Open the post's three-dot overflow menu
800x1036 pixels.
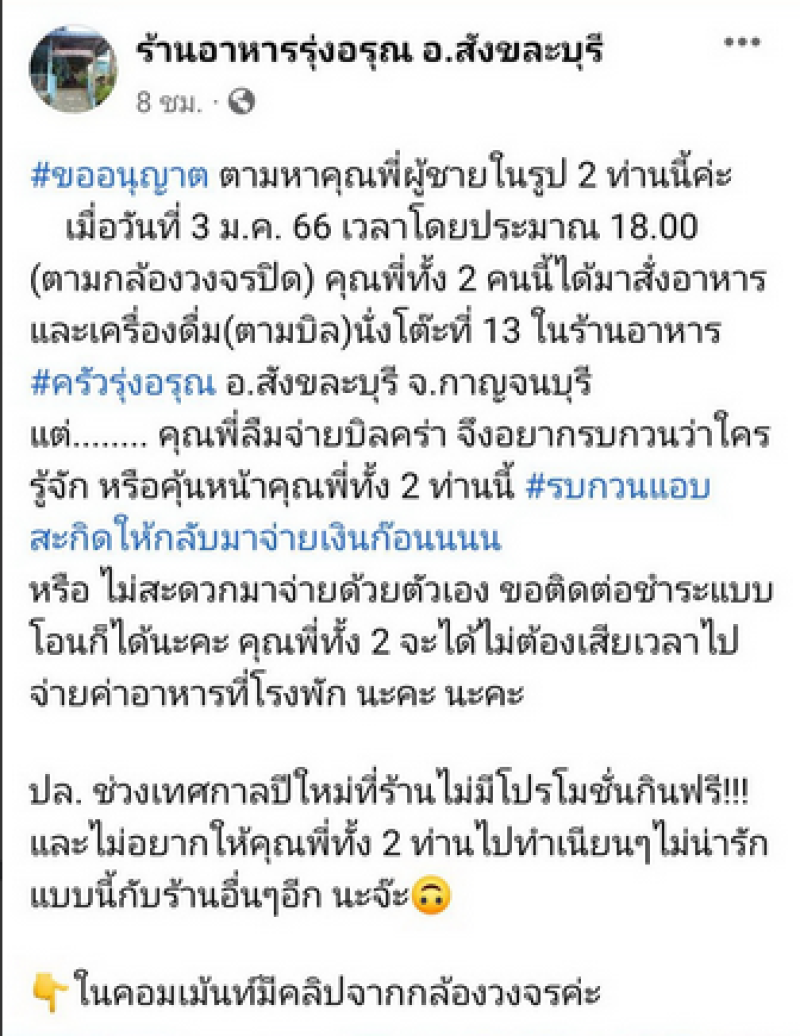[742, 43]
